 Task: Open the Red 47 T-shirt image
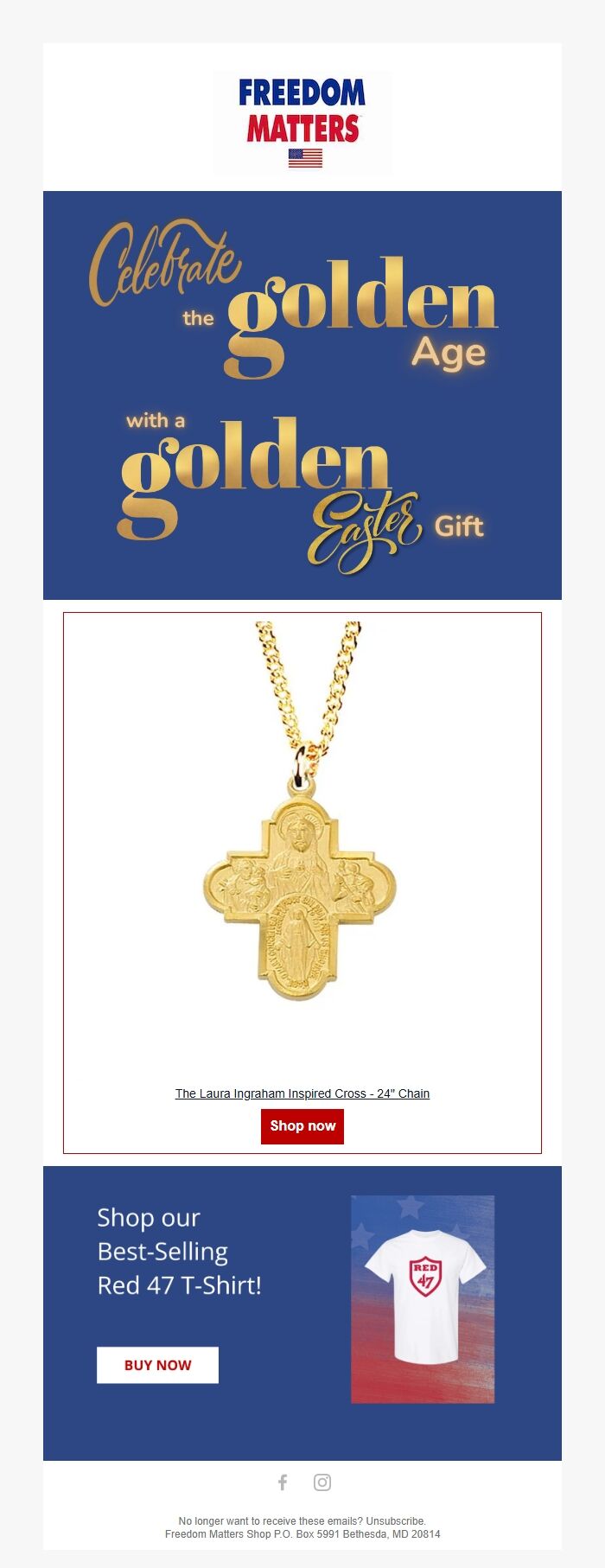(423, 1298)
